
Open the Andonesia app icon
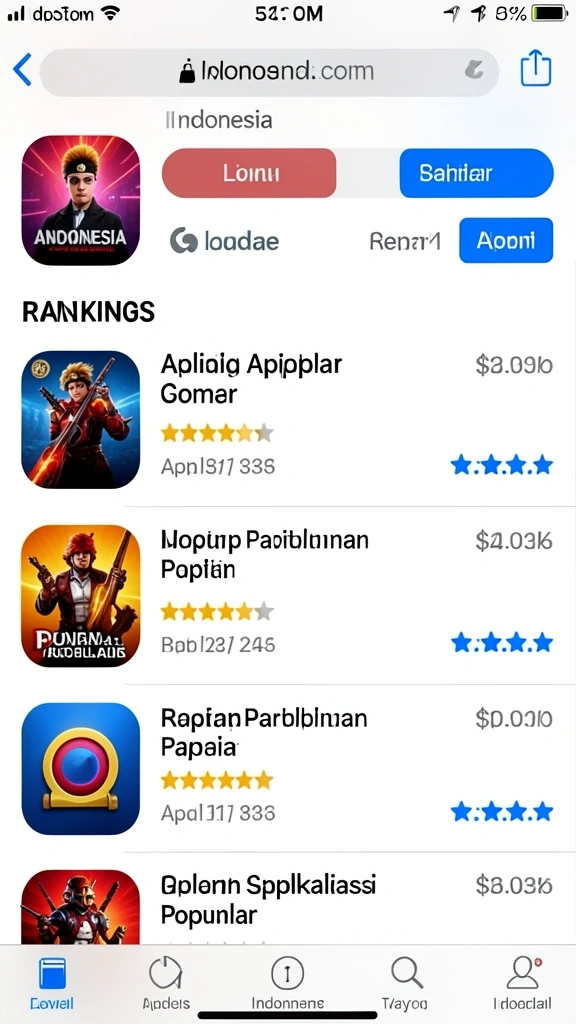click(x=80, y=200)
